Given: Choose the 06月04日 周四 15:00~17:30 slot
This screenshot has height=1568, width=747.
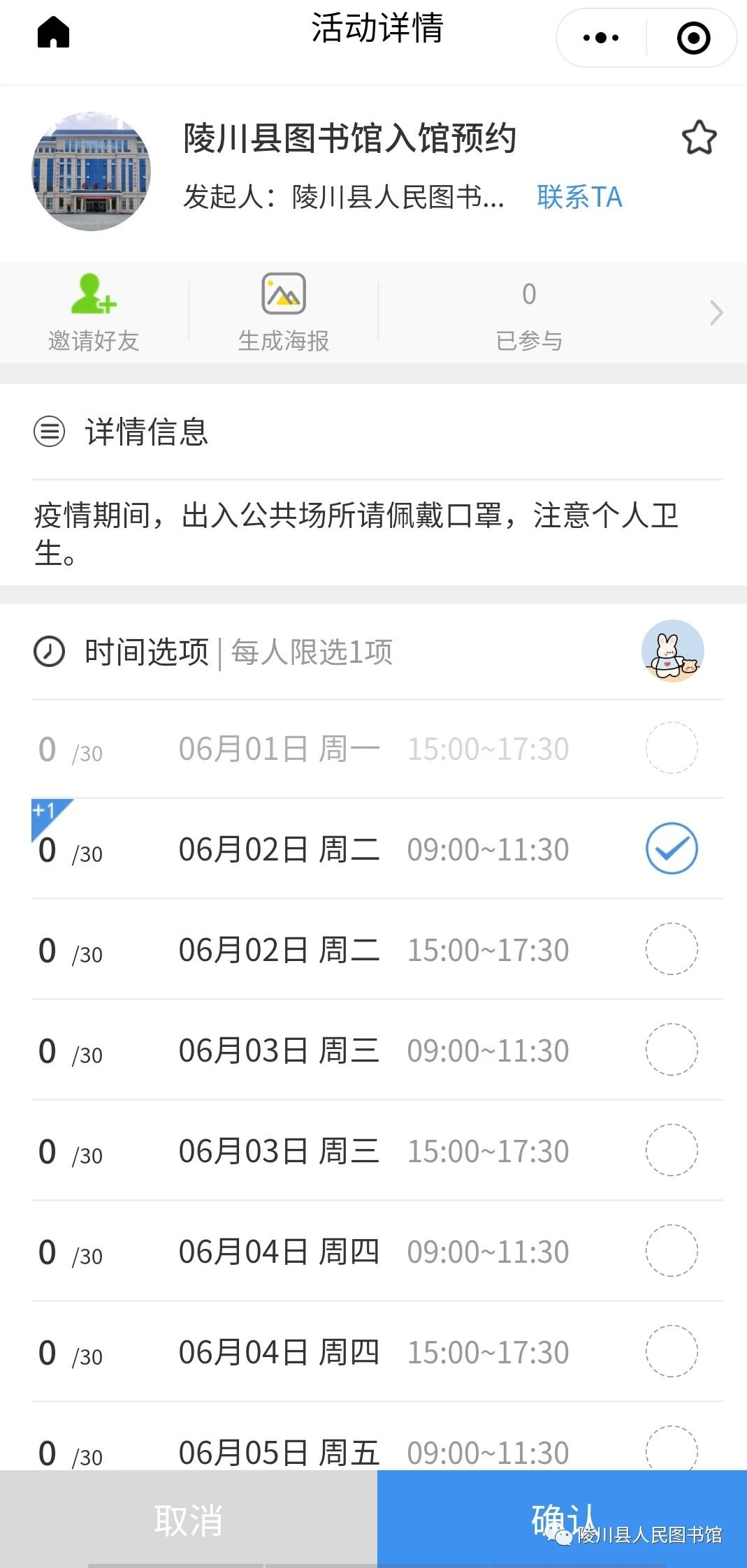Looking at the screenshot, I should click(672, 1353).
